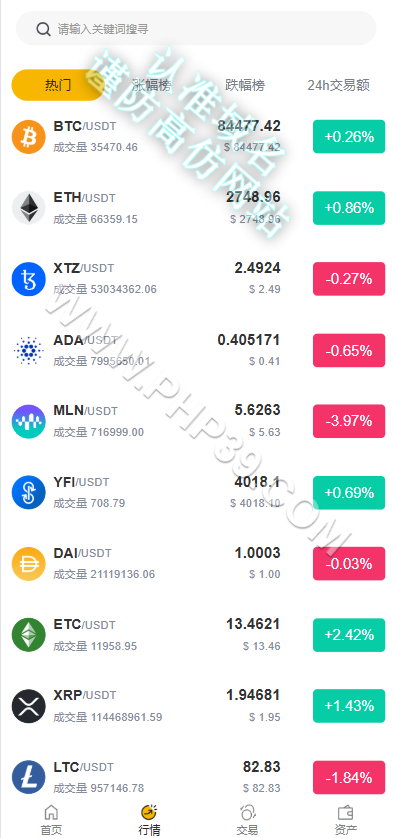The width and height of the screenshot is (393, 838).
Task: Go to the 首页 home tab
Action: (x=51, y=820)
